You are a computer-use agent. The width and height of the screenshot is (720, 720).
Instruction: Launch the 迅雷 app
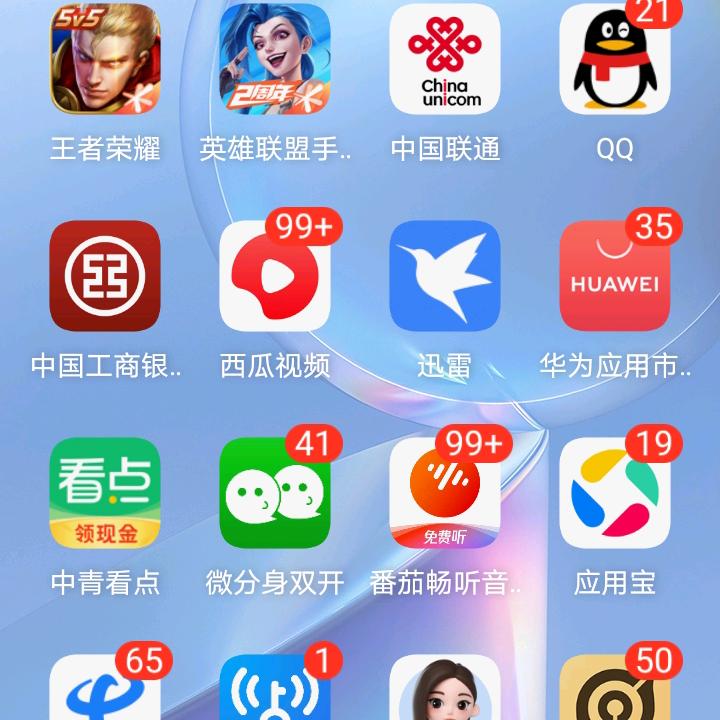(445, 276)
